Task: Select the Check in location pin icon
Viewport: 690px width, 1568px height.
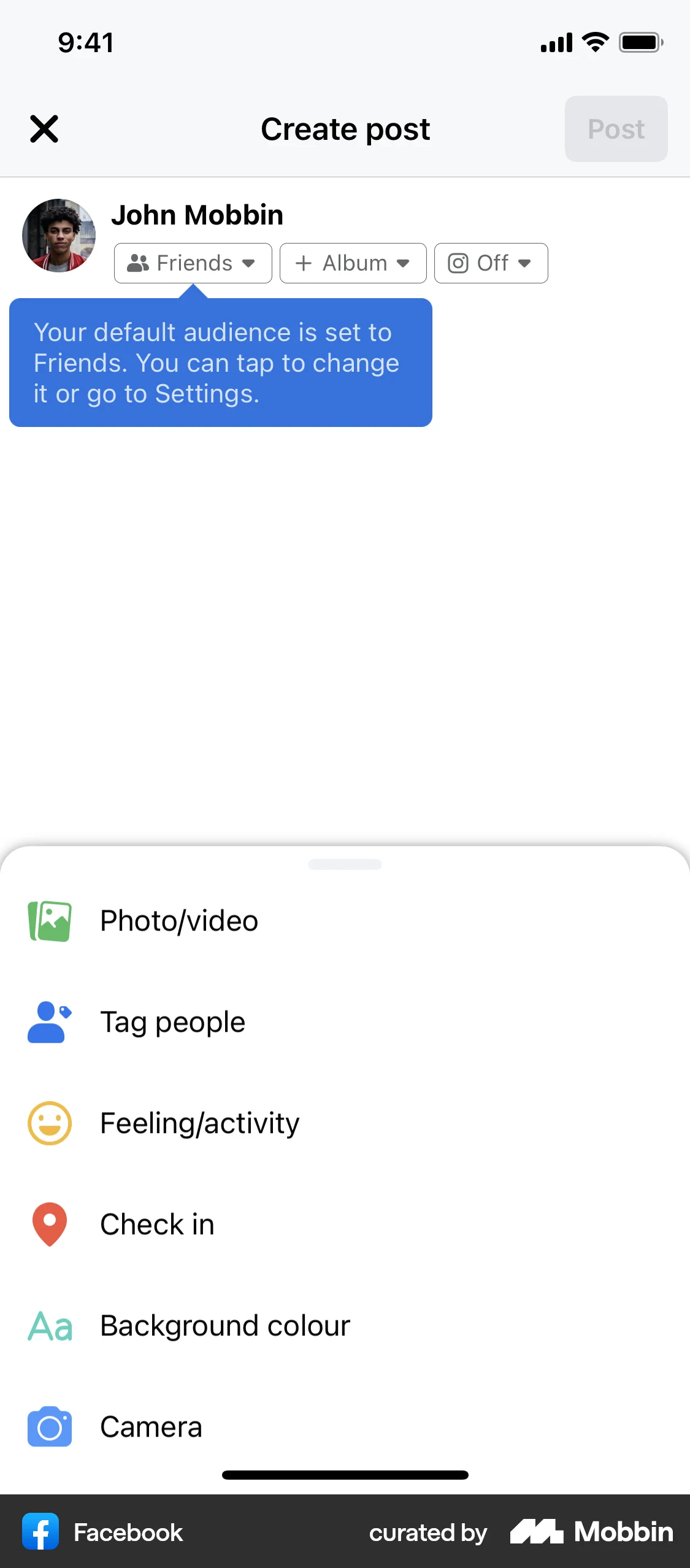Action: [49, 1224]
